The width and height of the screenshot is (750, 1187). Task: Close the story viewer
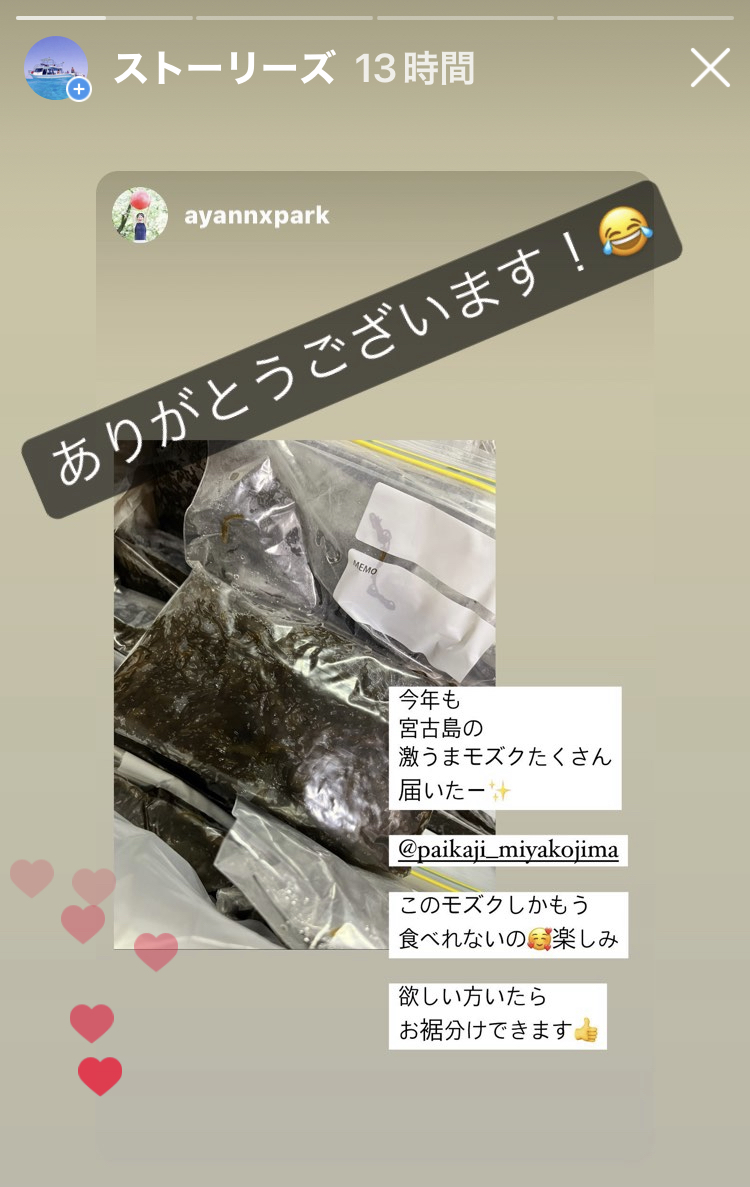710,68
